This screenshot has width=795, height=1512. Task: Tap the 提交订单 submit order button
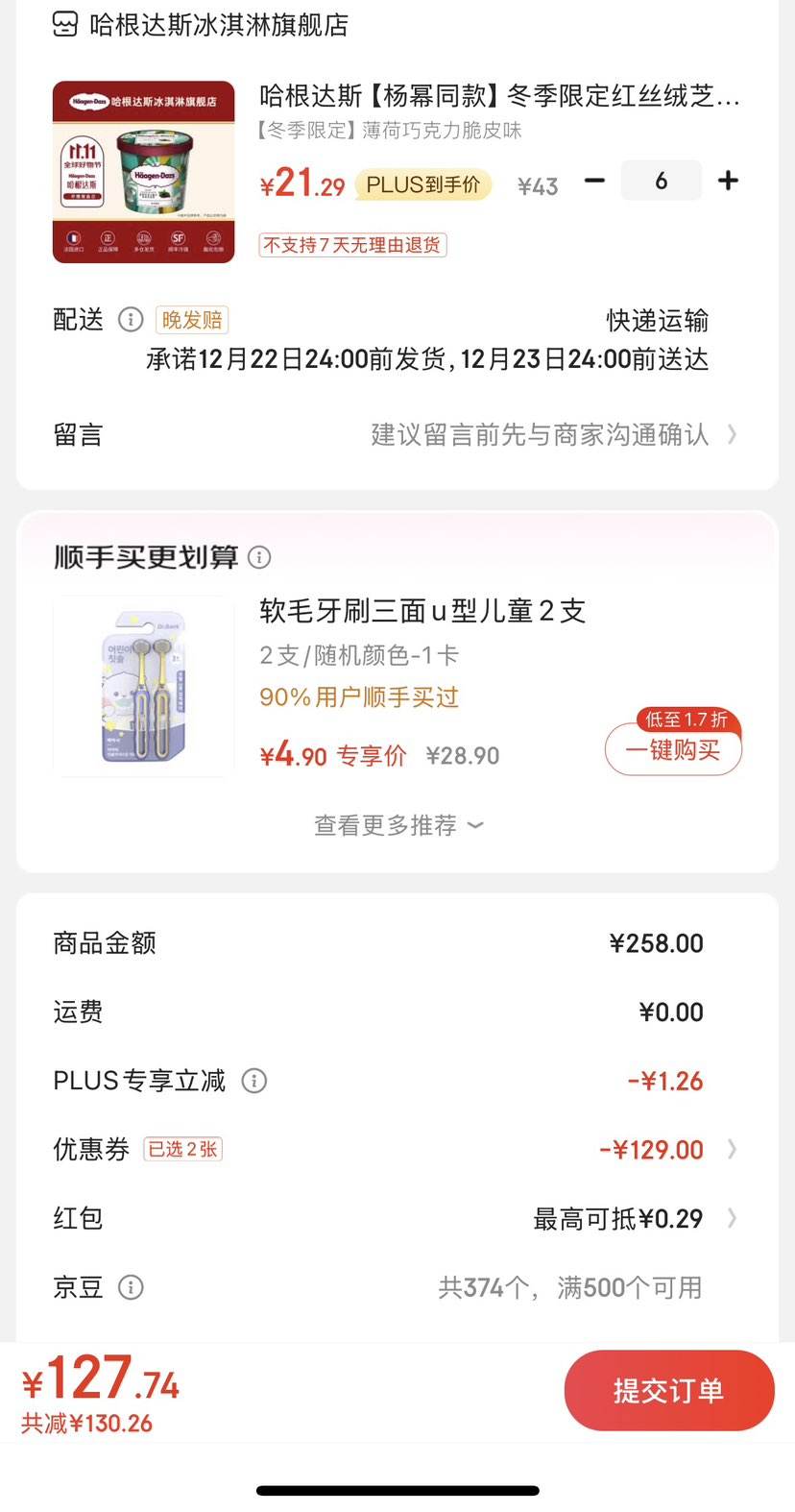668,1390
